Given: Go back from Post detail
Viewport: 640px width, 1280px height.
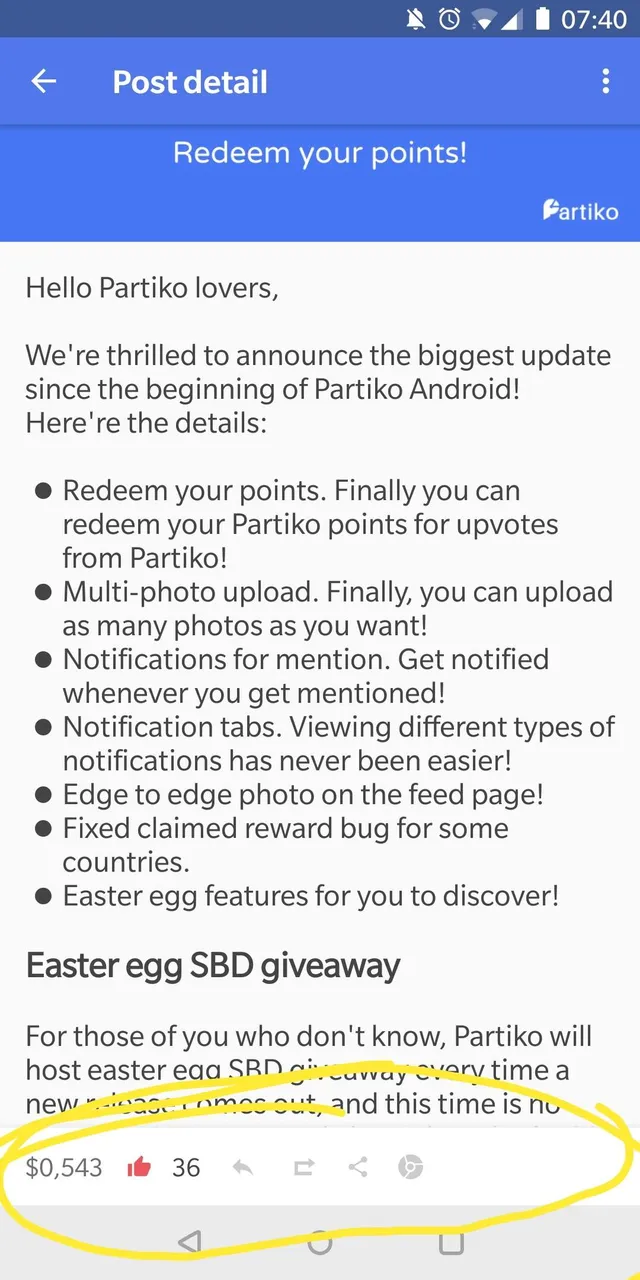Looking at the screenshot, I should (44, 82).
